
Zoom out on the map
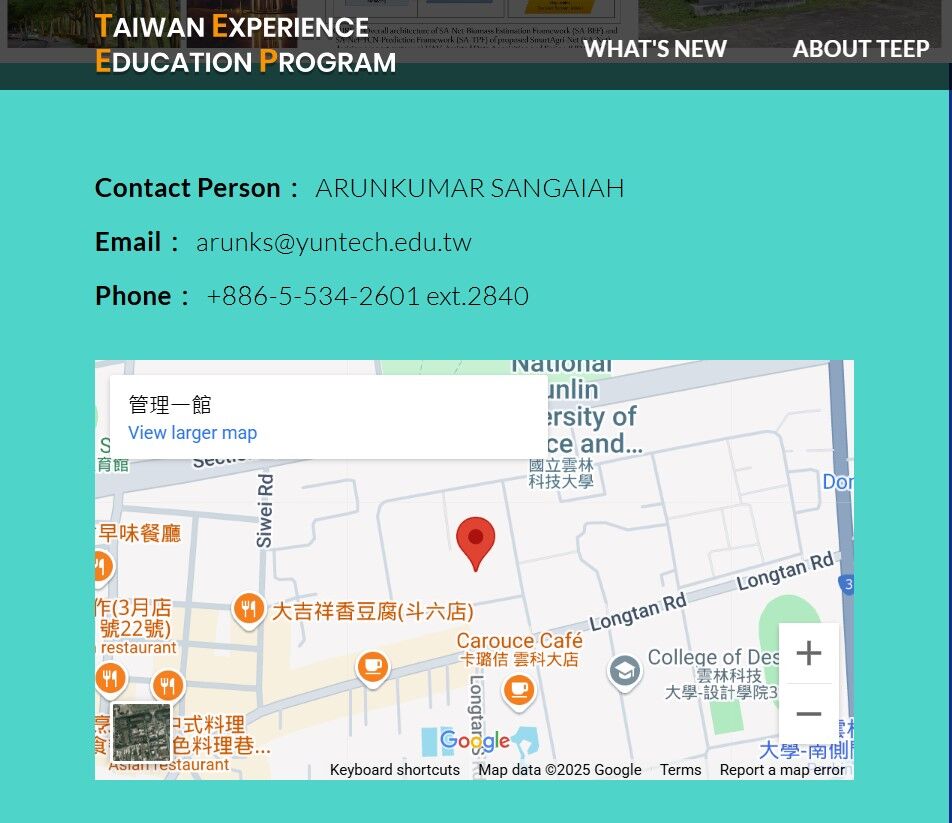pos(808,713)
